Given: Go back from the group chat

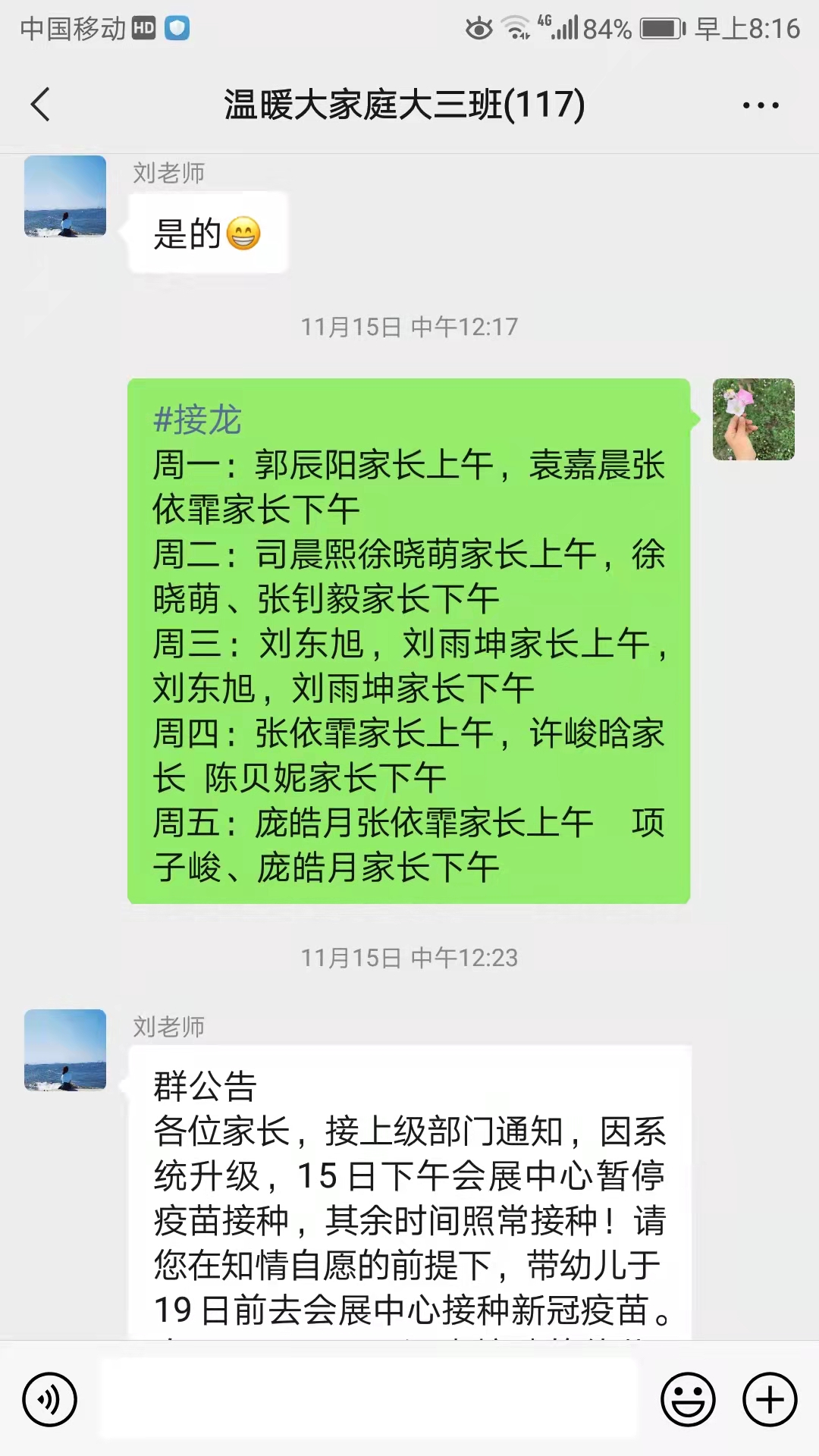Looking at the screenshot, I should click(41, 105).
